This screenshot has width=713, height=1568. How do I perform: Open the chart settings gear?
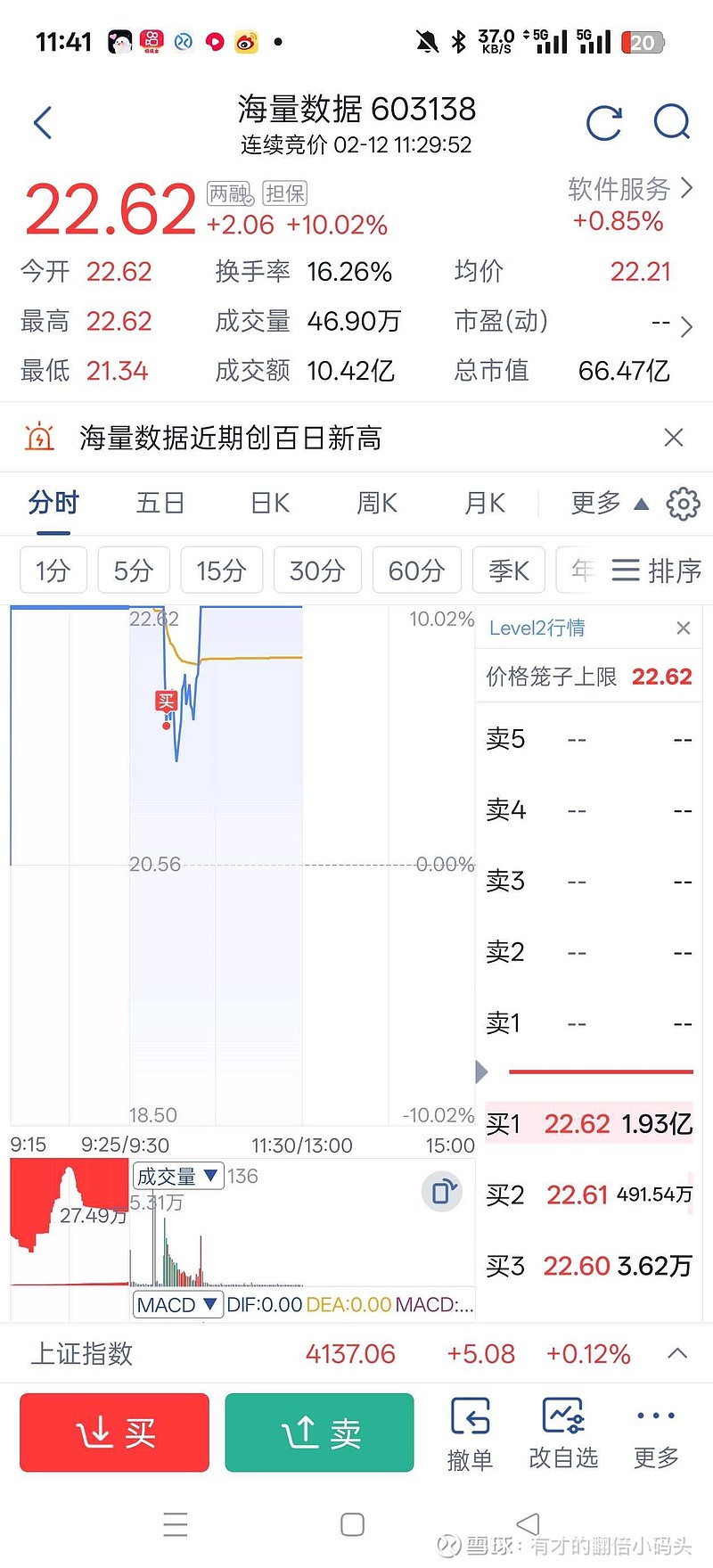[683, 504]
